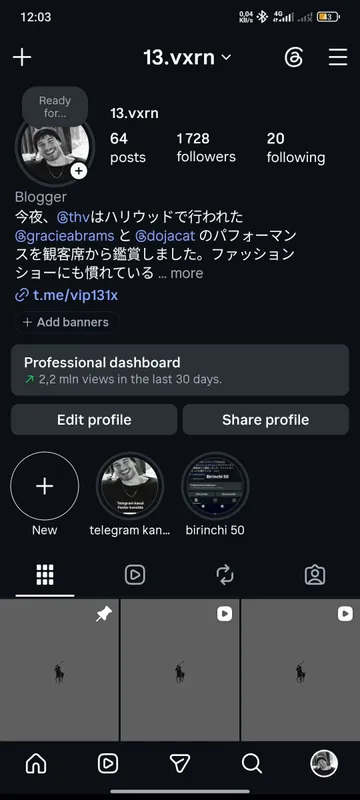
Task: Open the Threads icon
Action: (294, 58)
